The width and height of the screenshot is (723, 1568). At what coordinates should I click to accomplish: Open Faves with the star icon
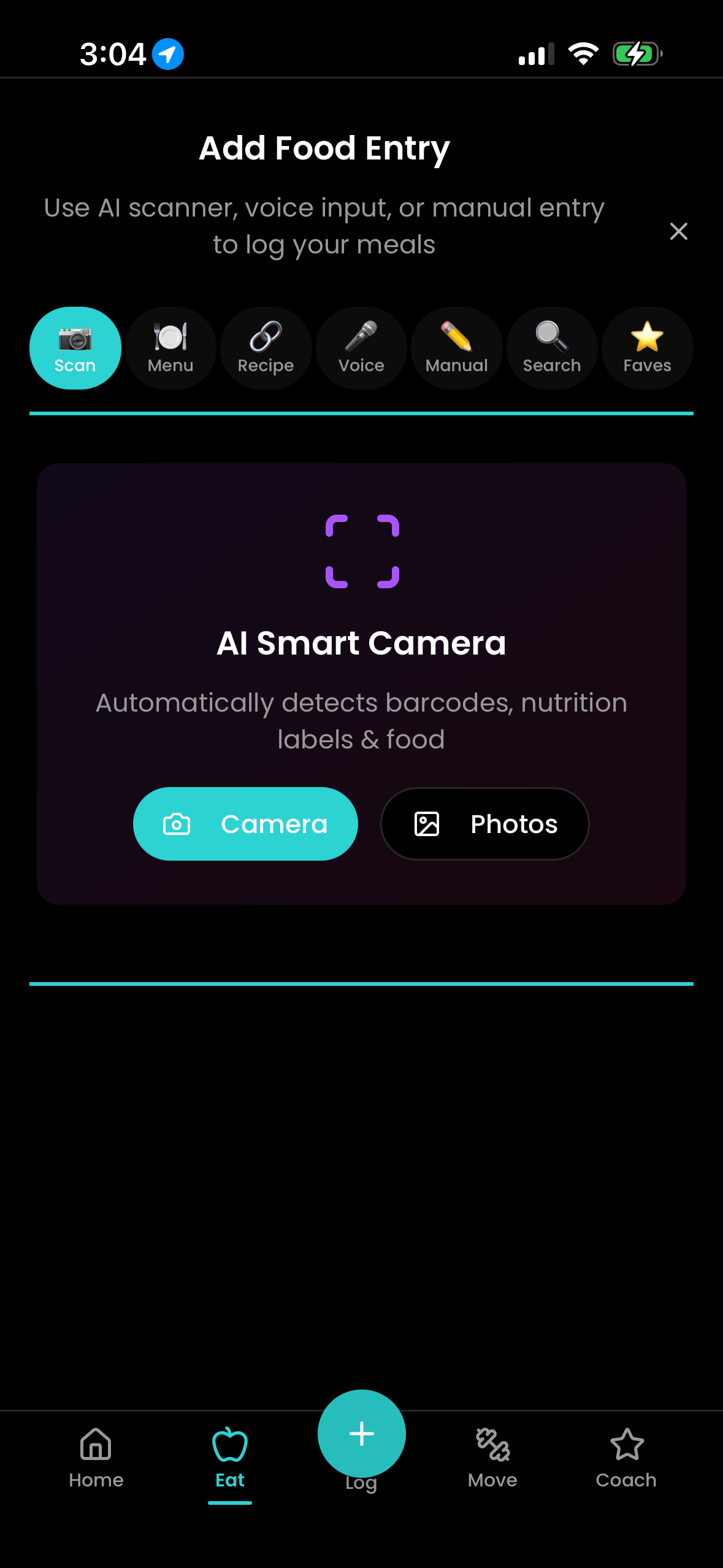(647, 348)
